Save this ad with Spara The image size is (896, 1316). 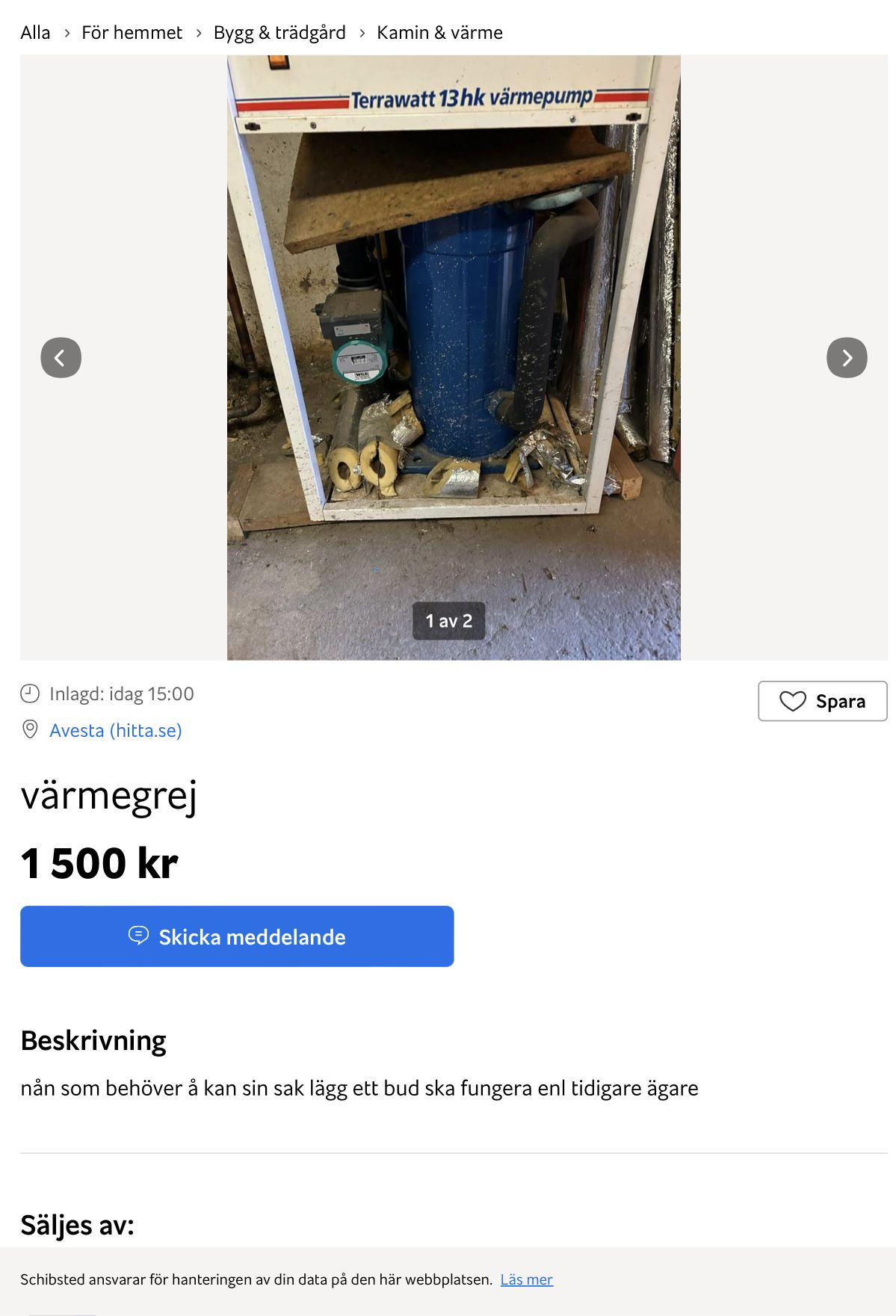tap(822, 701)
